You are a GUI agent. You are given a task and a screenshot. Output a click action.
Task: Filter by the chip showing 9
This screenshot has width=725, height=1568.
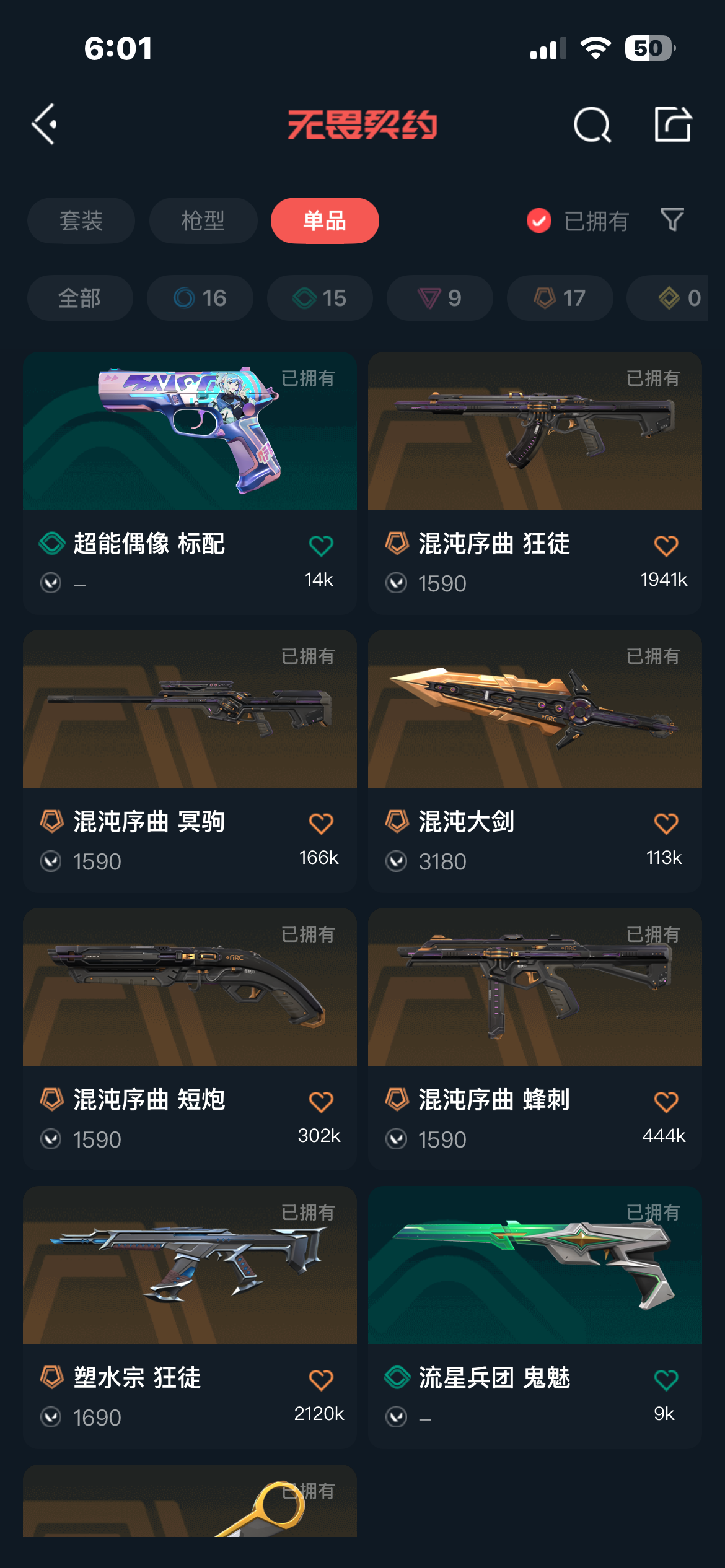tap(440, 298)
